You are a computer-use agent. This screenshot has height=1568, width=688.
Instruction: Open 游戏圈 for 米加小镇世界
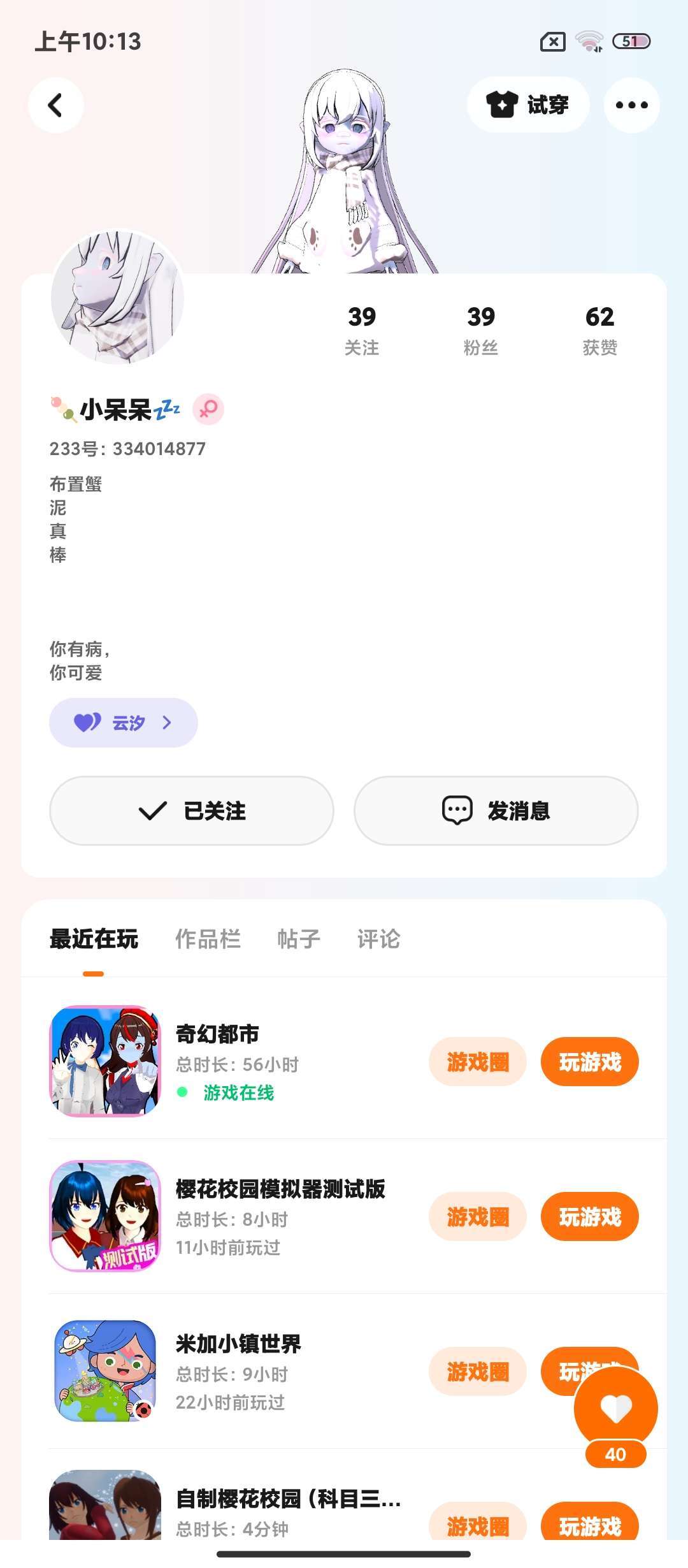tap(478, 1372)
